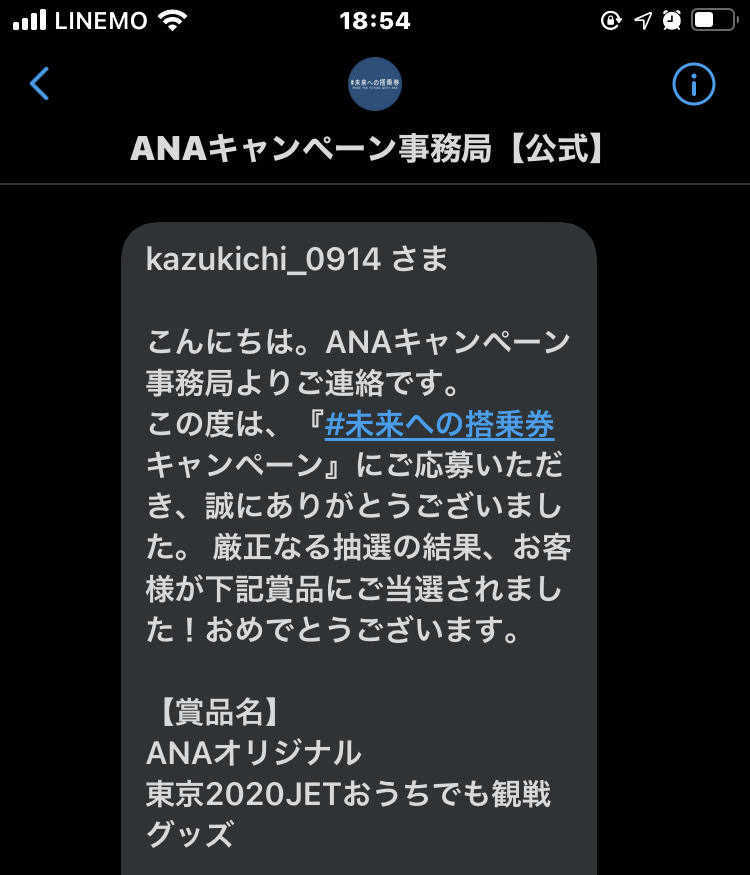The image size is (750, 875).
Task: Tap the back chevron arrow
Action: (38, 85)
